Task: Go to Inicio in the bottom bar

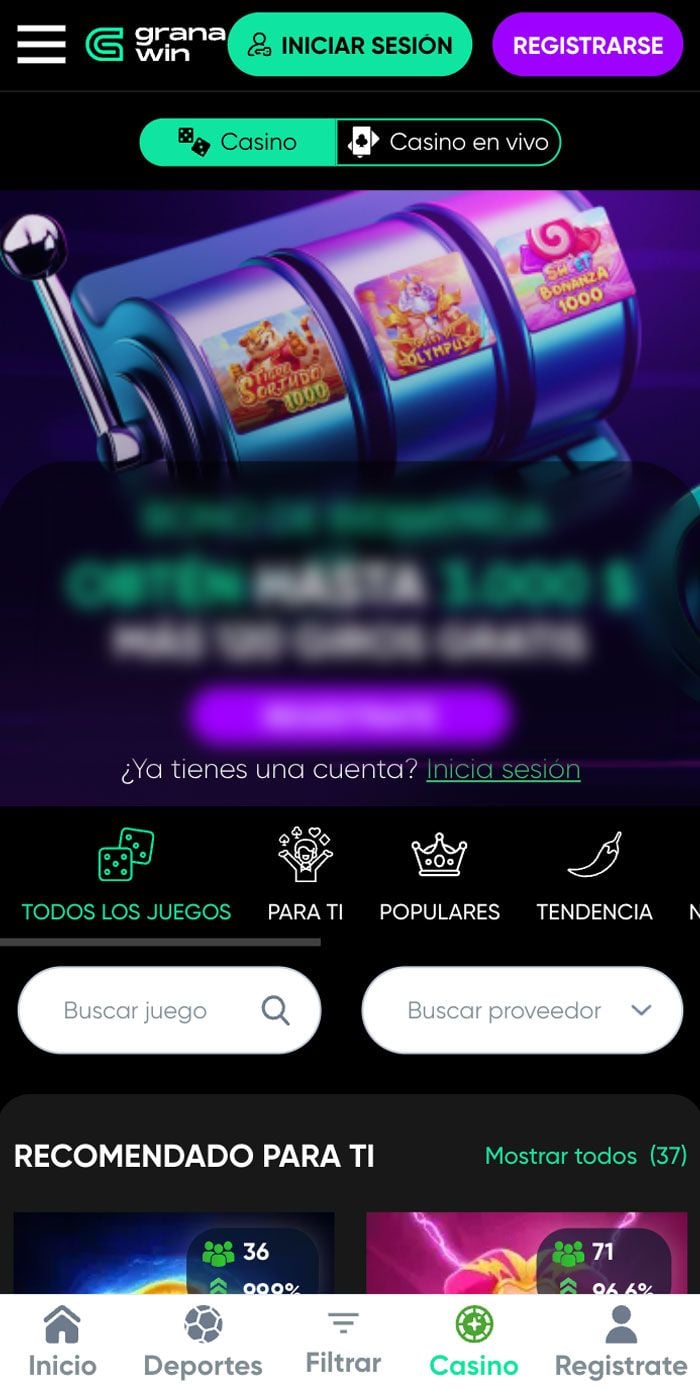Action: (62, 1343)
